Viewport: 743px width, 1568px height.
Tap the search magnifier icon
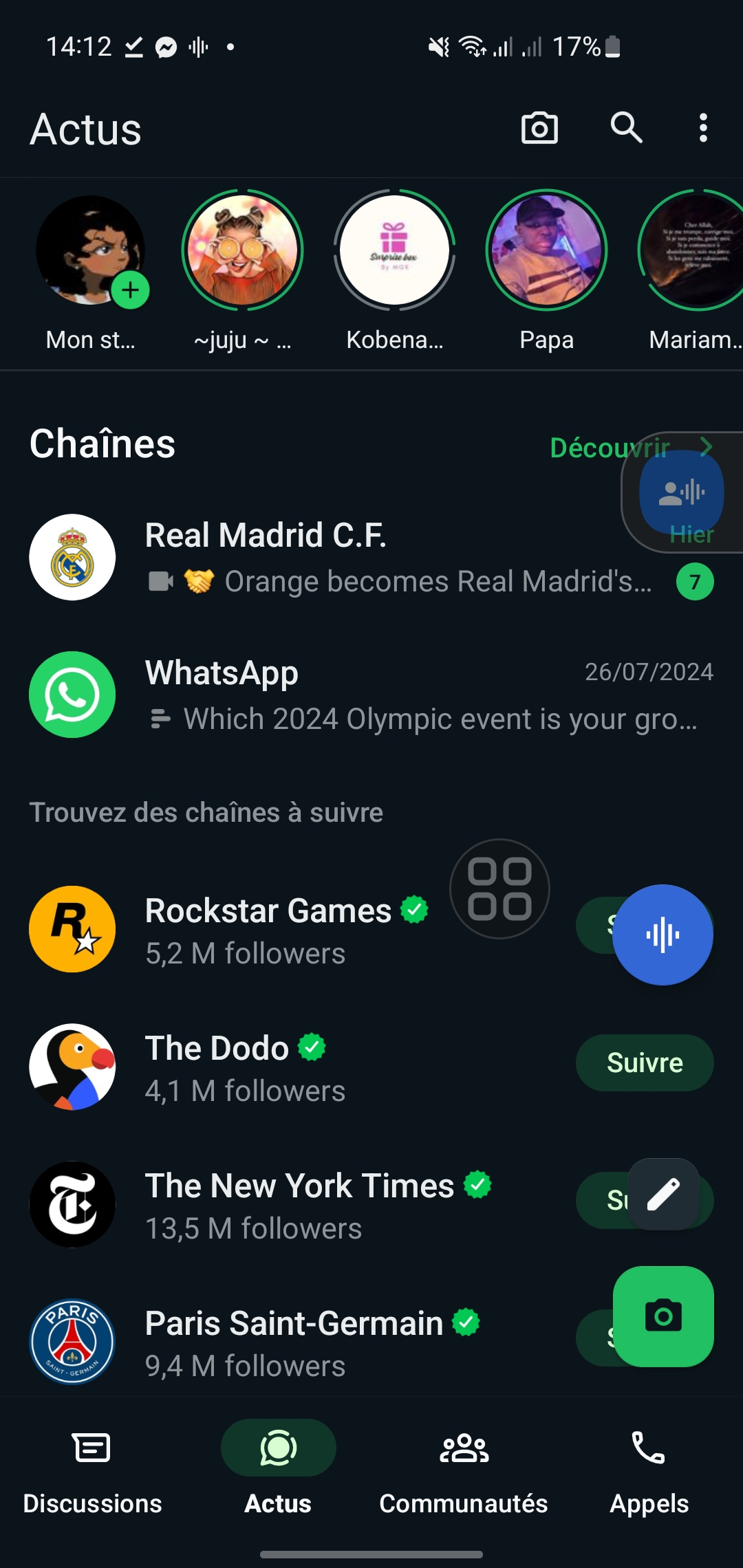pyautogui.click(x=626, y=129)
